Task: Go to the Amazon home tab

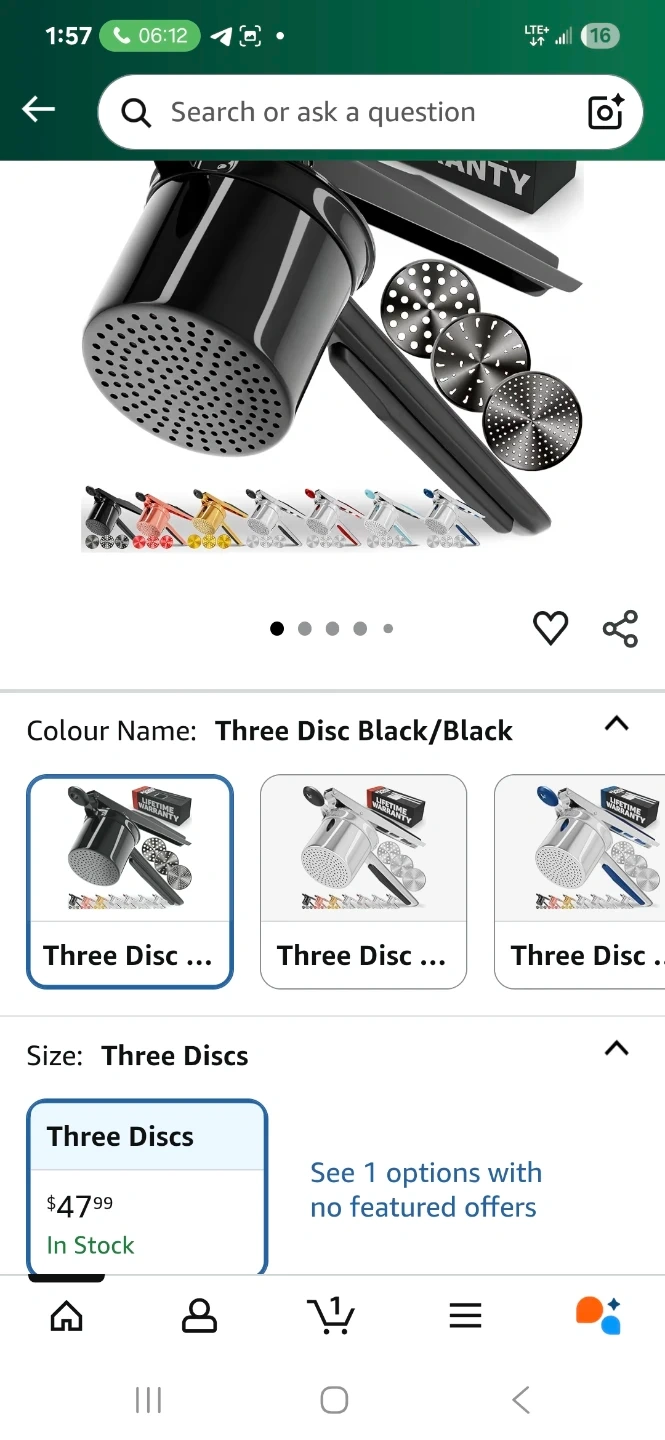Action: 67,1315
